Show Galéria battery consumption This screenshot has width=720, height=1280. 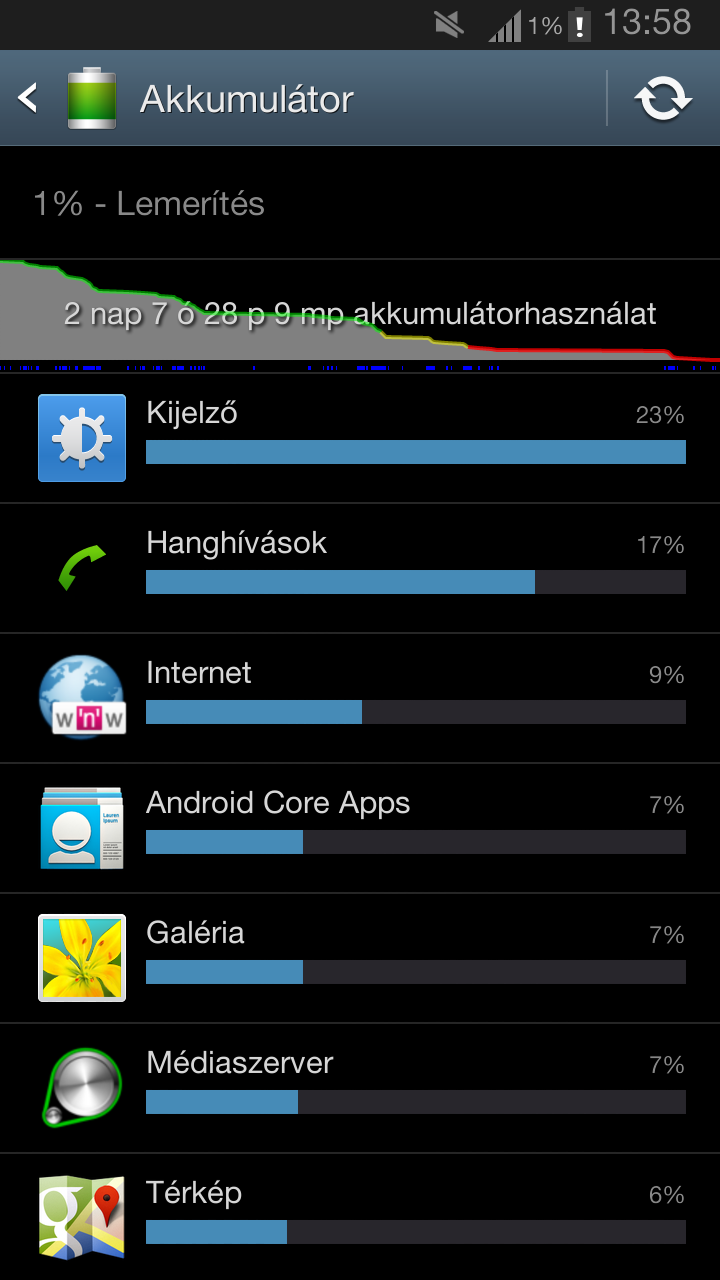point(360,958)
